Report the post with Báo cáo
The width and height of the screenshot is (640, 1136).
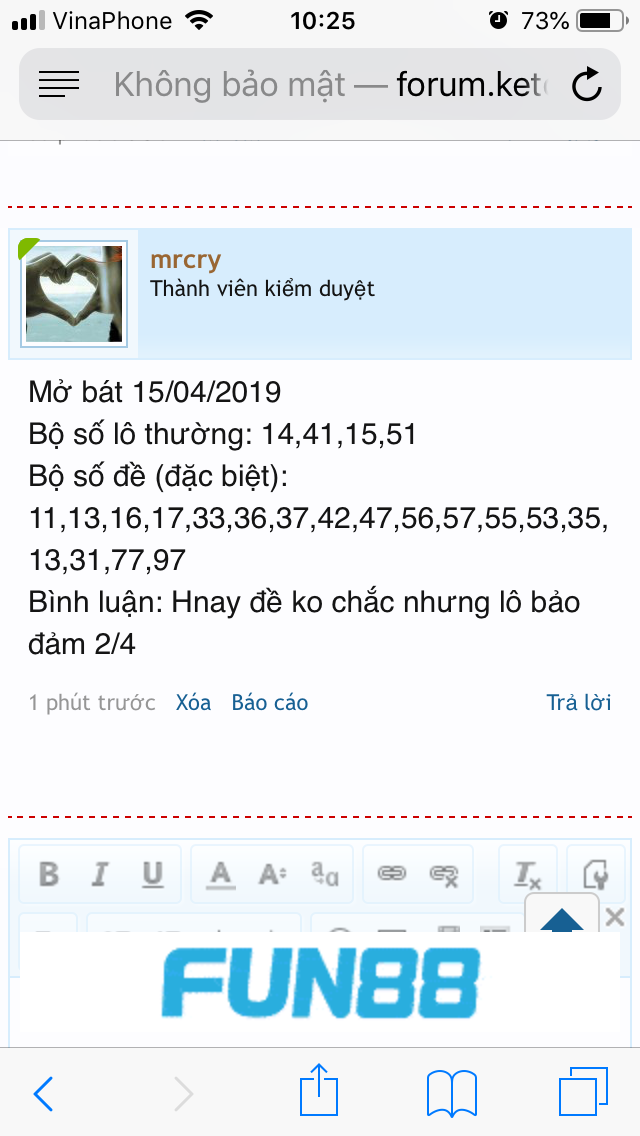[270, 703]
